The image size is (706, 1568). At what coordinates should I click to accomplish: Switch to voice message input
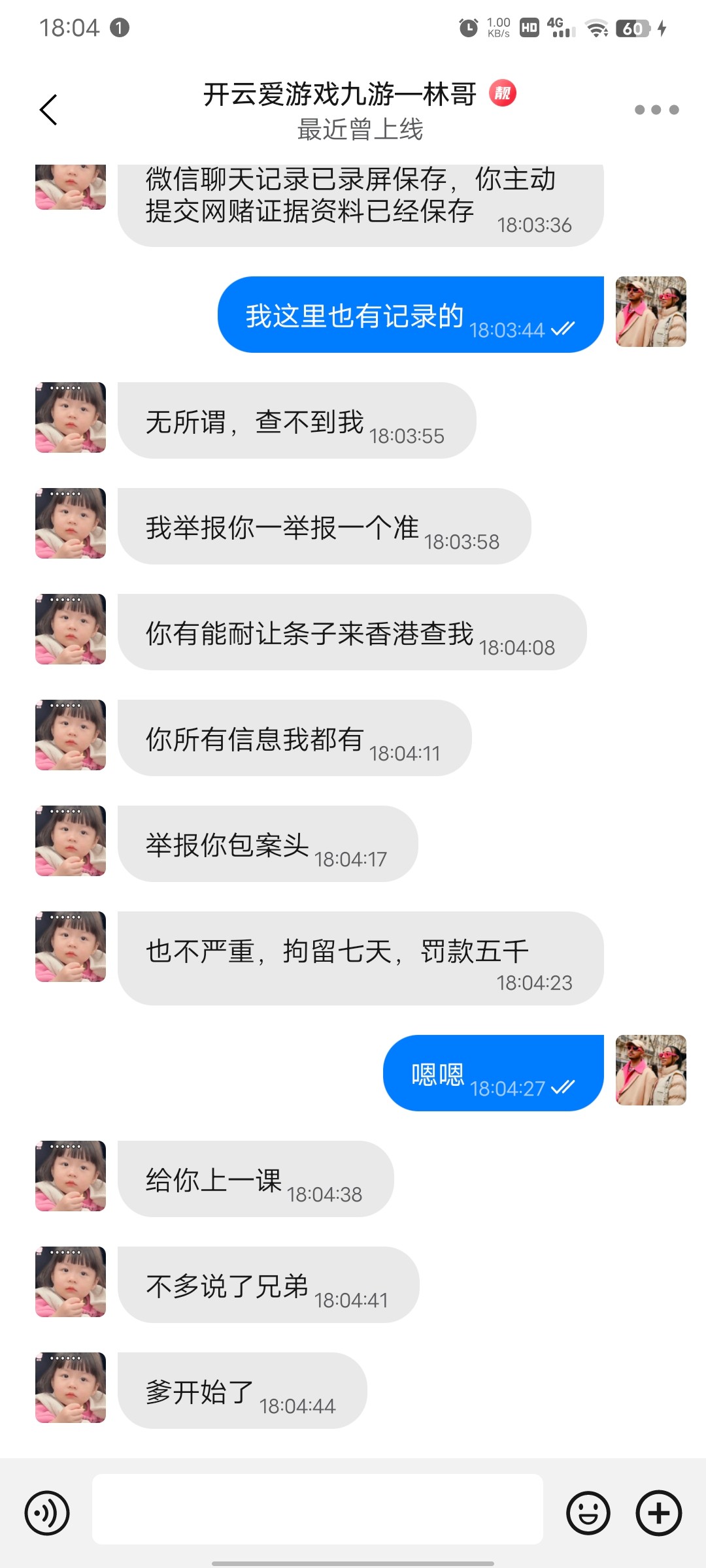(47, 1512)
